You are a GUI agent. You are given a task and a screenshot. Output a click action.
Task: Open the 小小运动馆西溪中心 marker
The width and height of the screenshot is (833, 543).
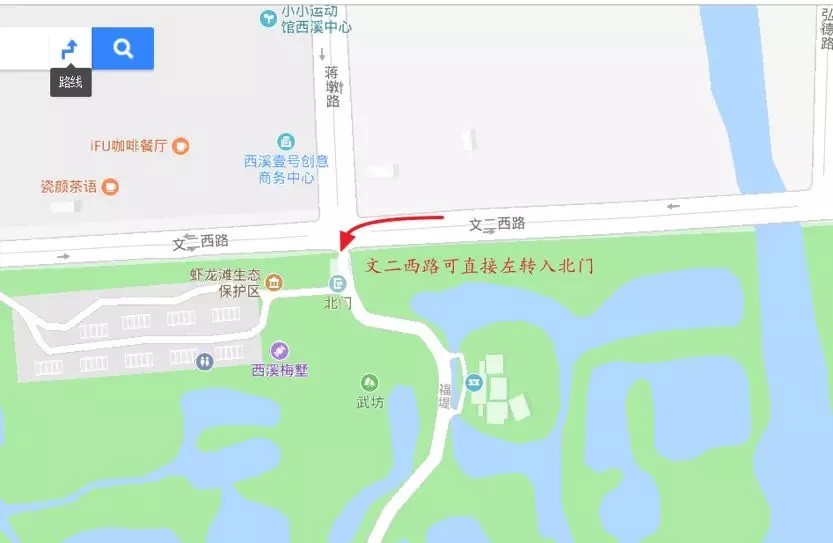click(268, 18)
